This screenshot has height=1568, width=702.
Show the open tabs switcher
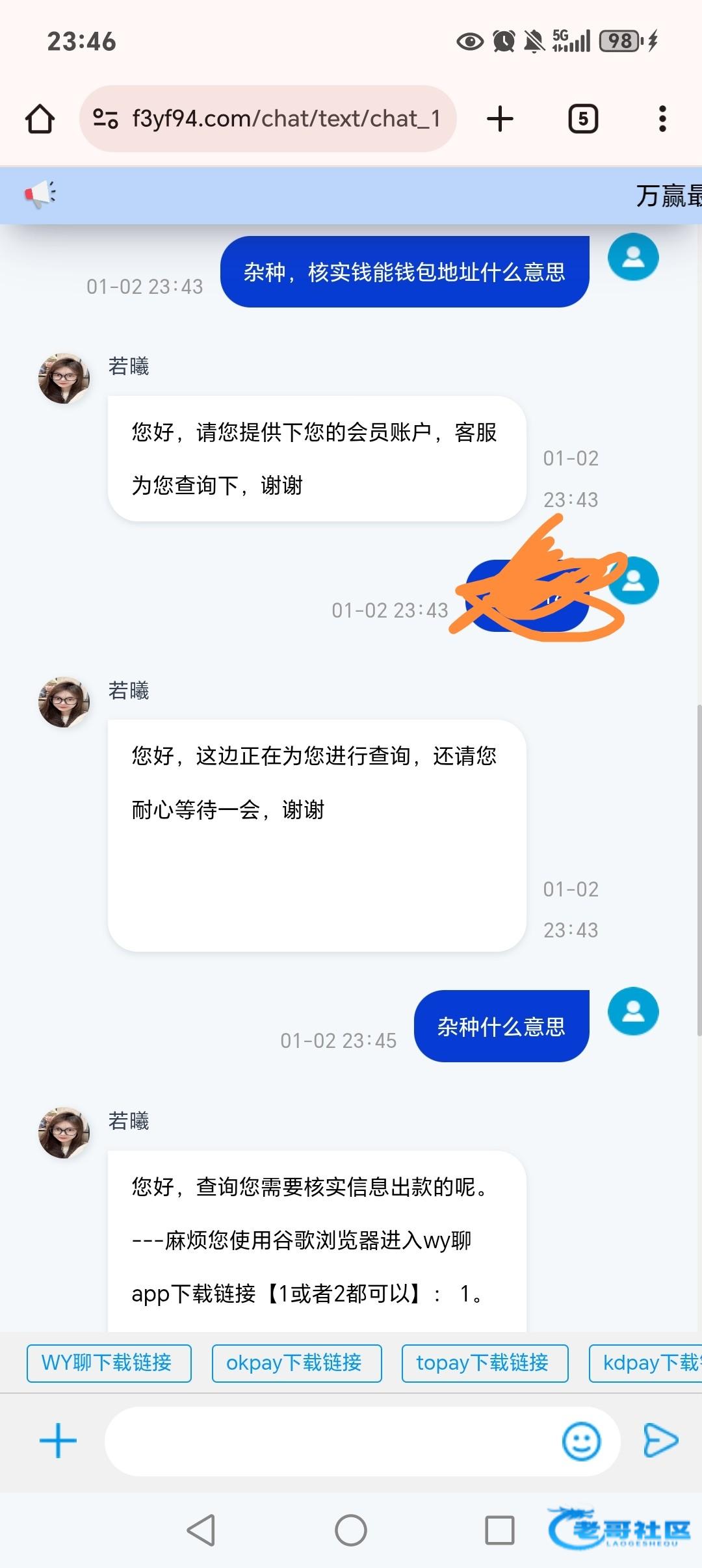583,119
